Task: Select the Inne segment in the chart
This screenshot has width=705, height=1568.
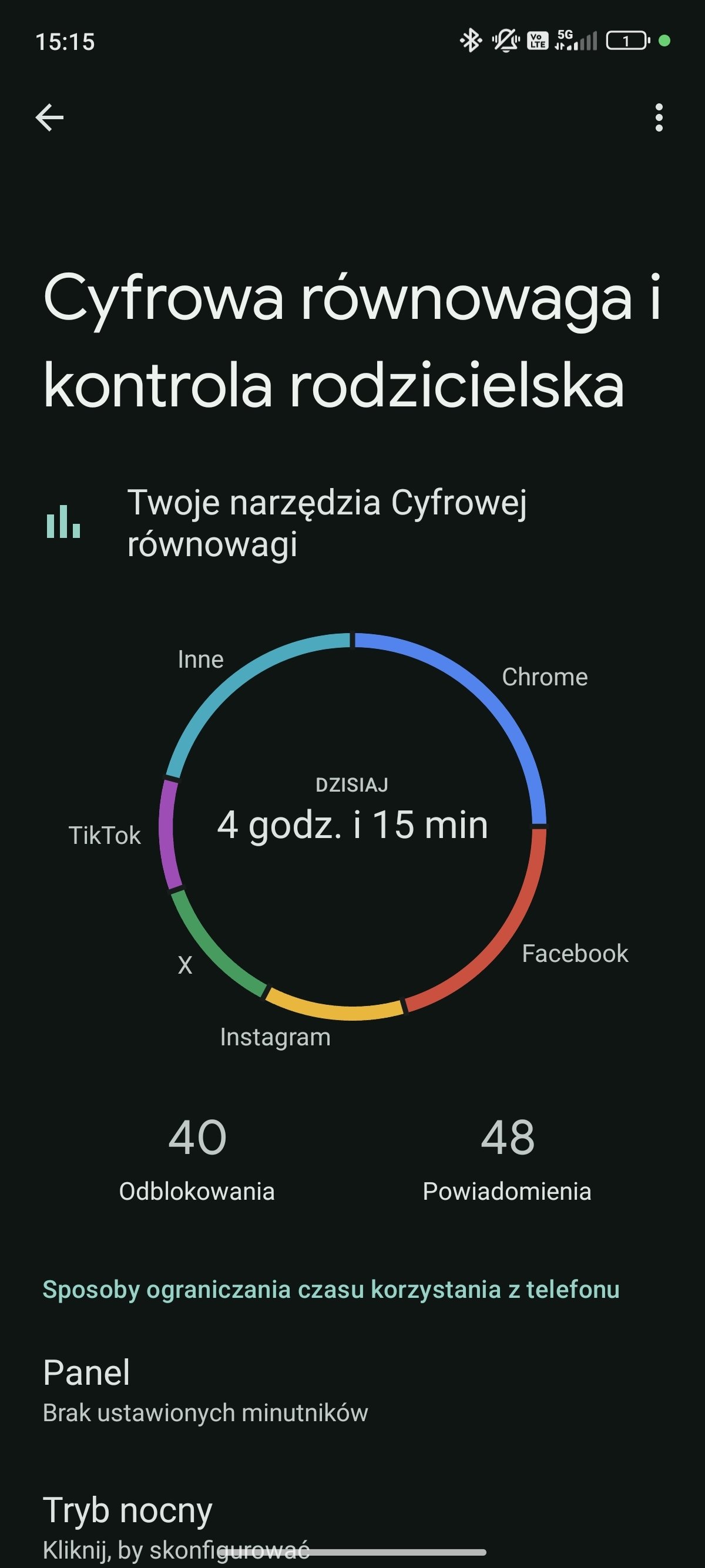Action: 200,659
